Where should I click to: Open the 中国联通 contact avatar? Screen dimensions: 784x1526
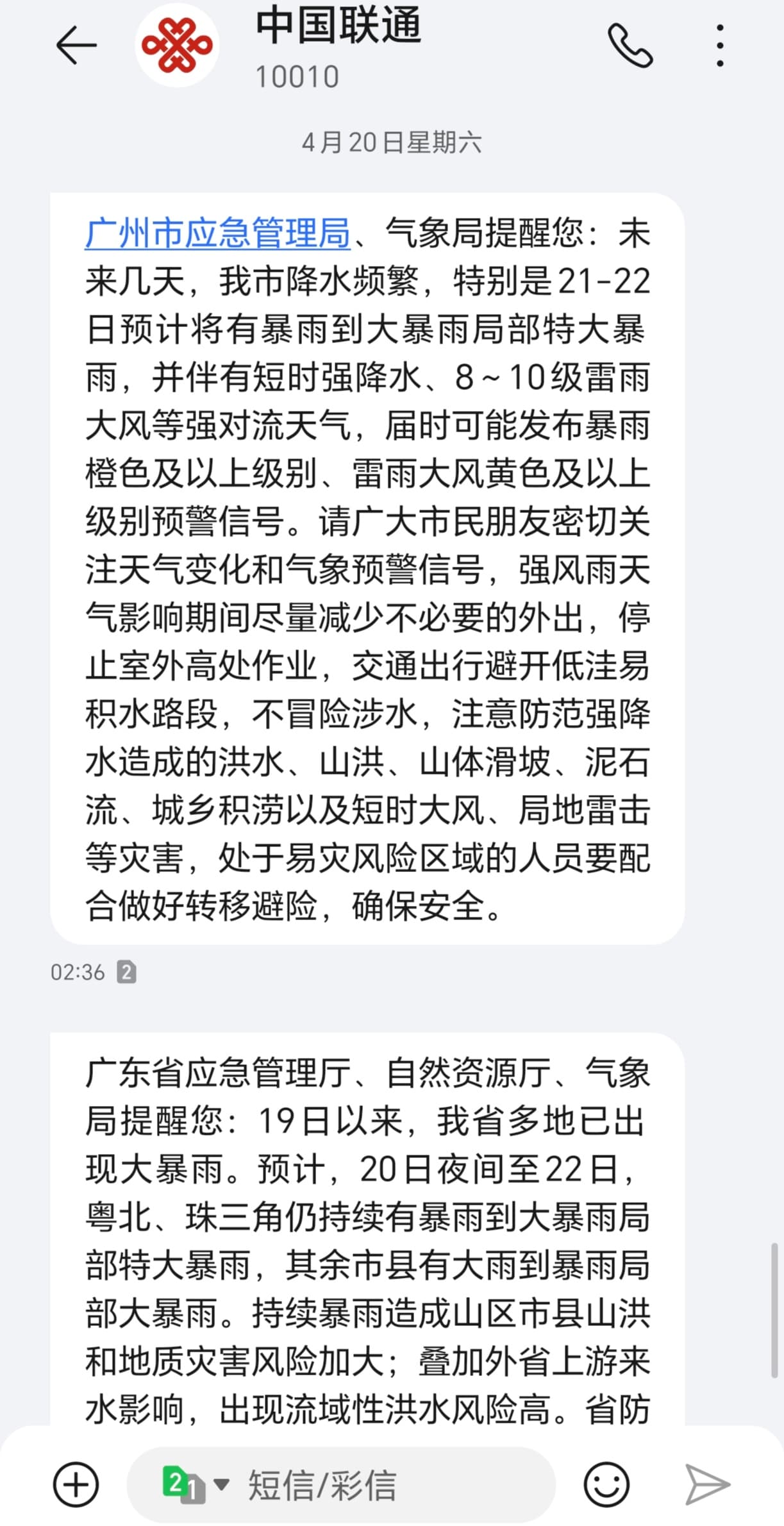(178, 46)
